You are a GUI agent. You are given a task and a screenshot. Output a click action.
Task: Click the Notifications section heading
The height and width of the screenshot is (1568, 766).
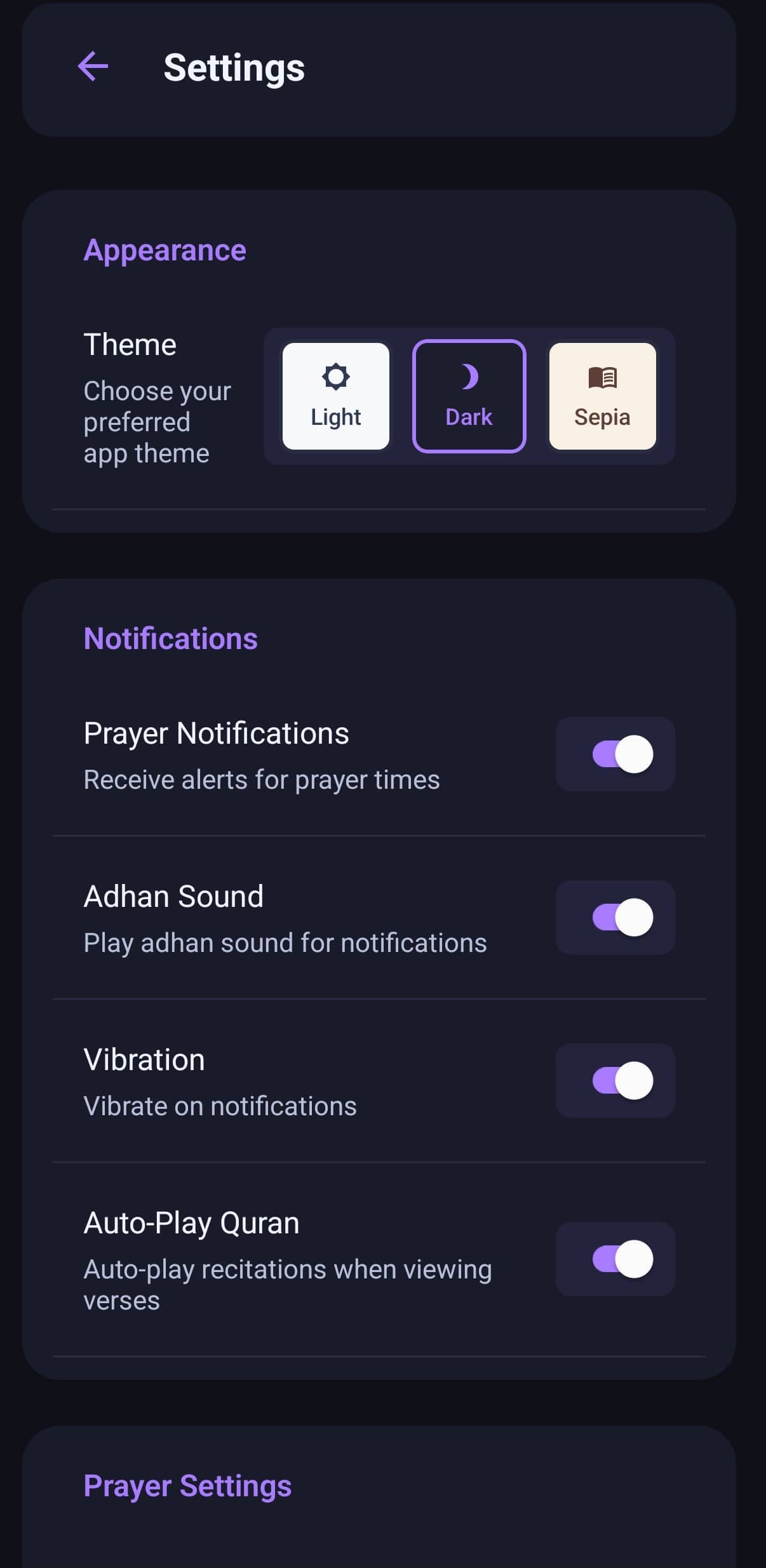tap(171, 638)
